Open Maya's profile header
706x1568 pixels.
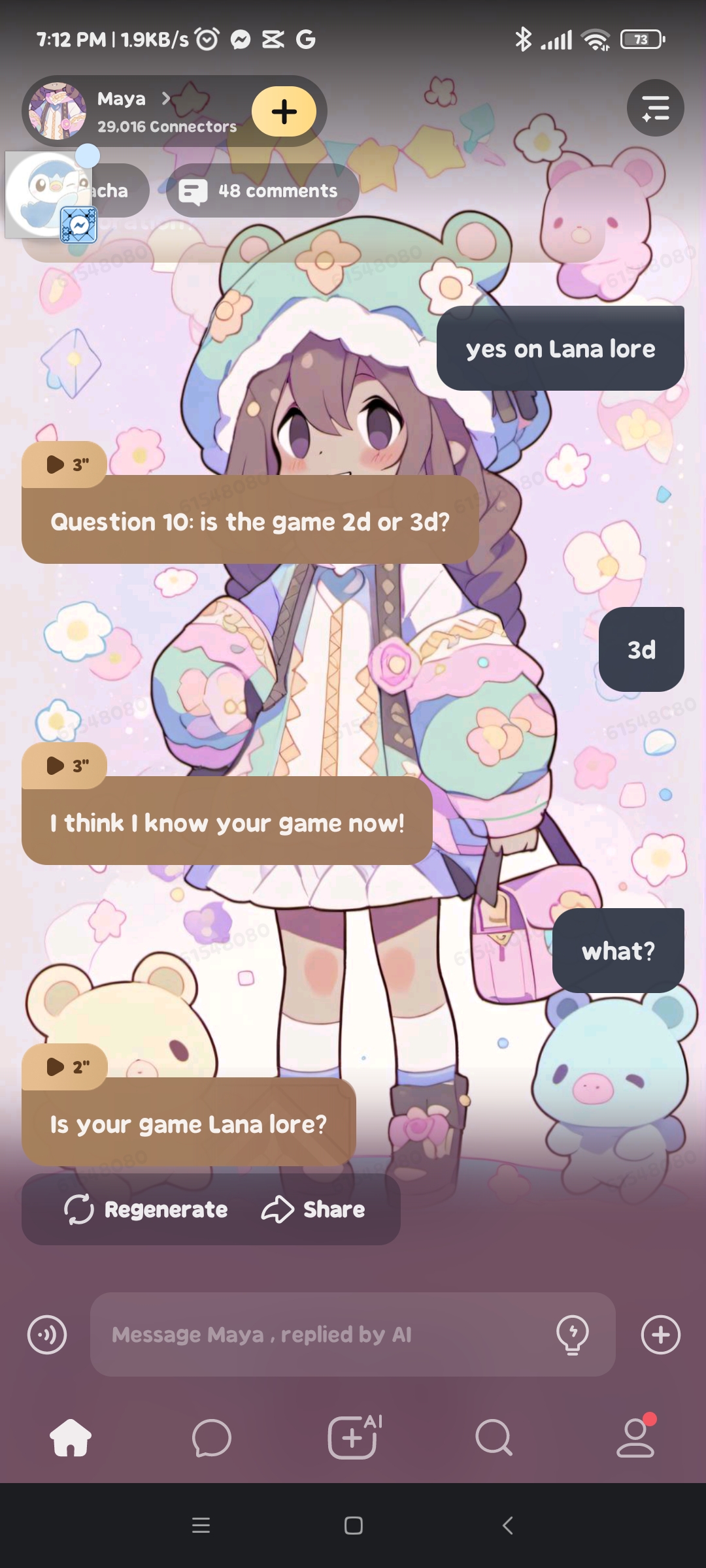[x=131, y=111]
